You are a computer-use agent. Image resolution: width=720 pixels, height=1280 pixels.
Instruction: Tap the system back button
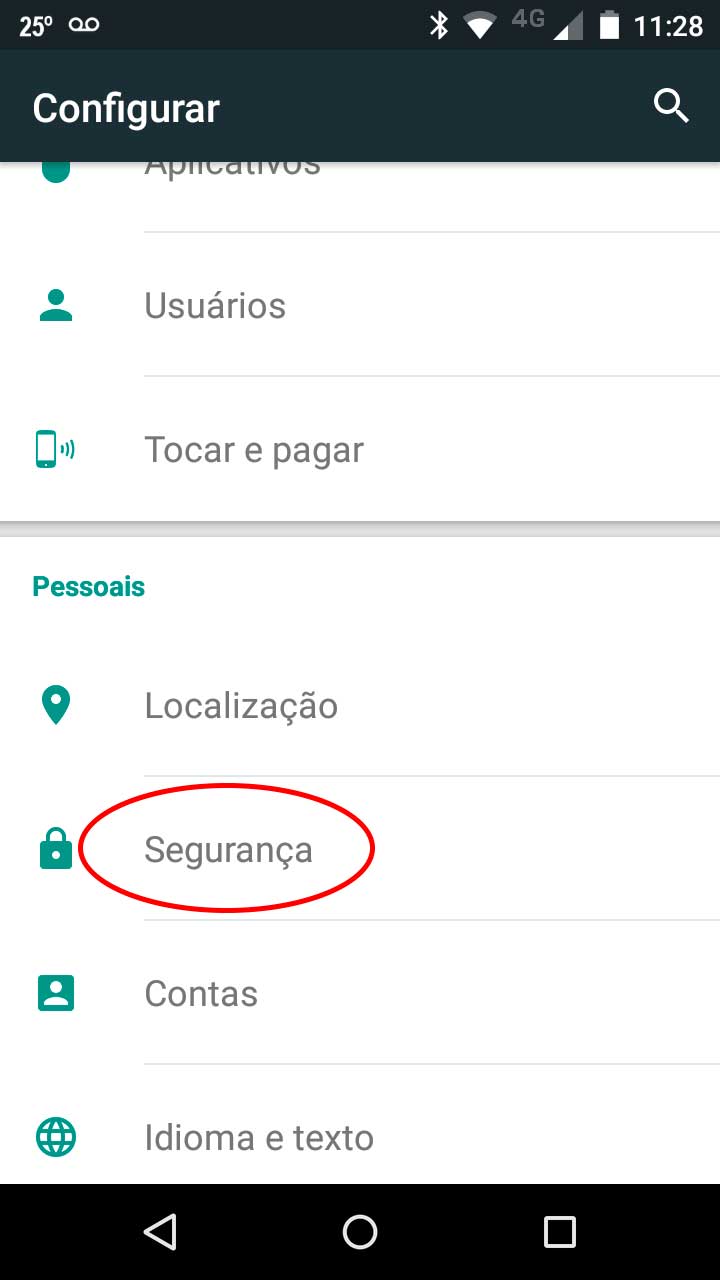coord(160,1232)
